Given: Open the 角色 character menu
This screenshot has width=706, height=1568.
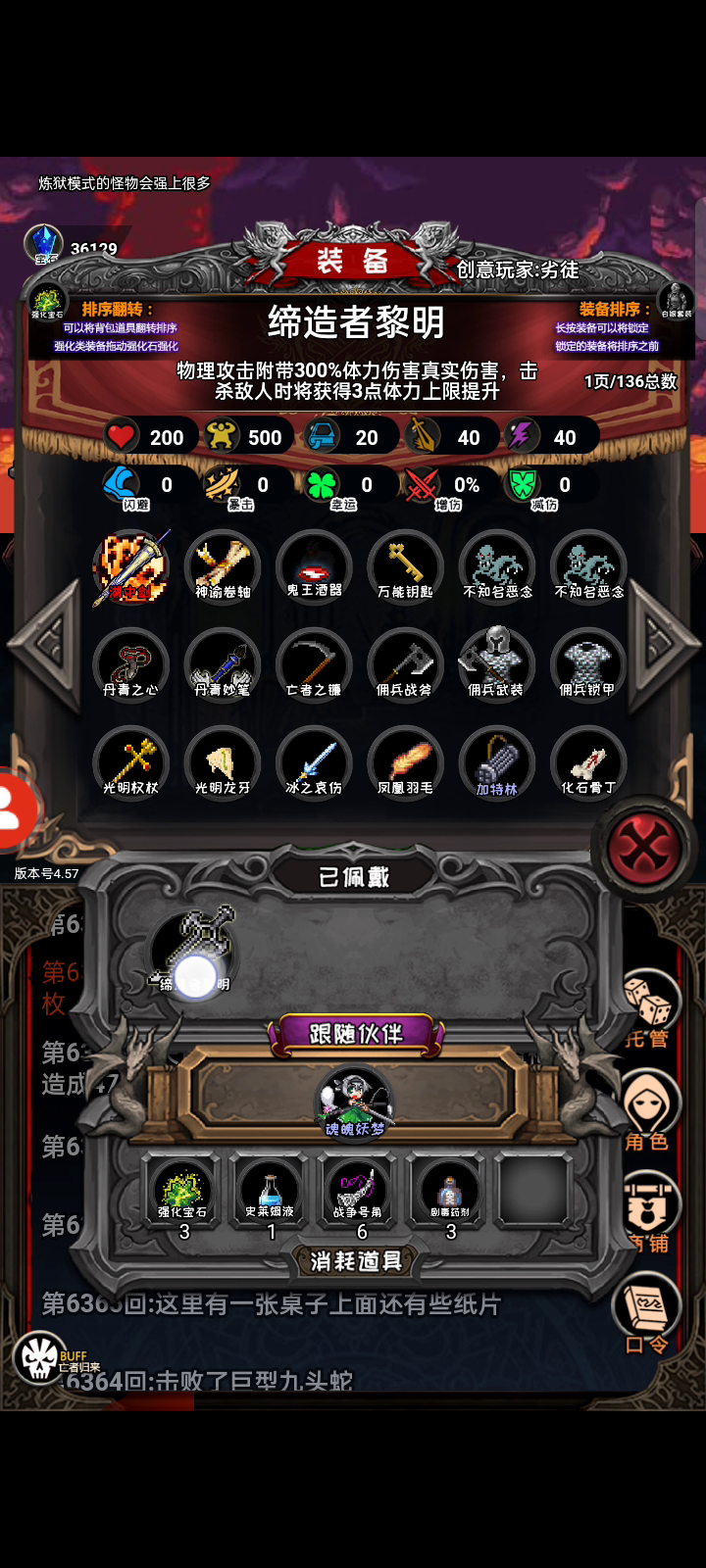Looking at the screenshot, I should tap(647, 1112).
